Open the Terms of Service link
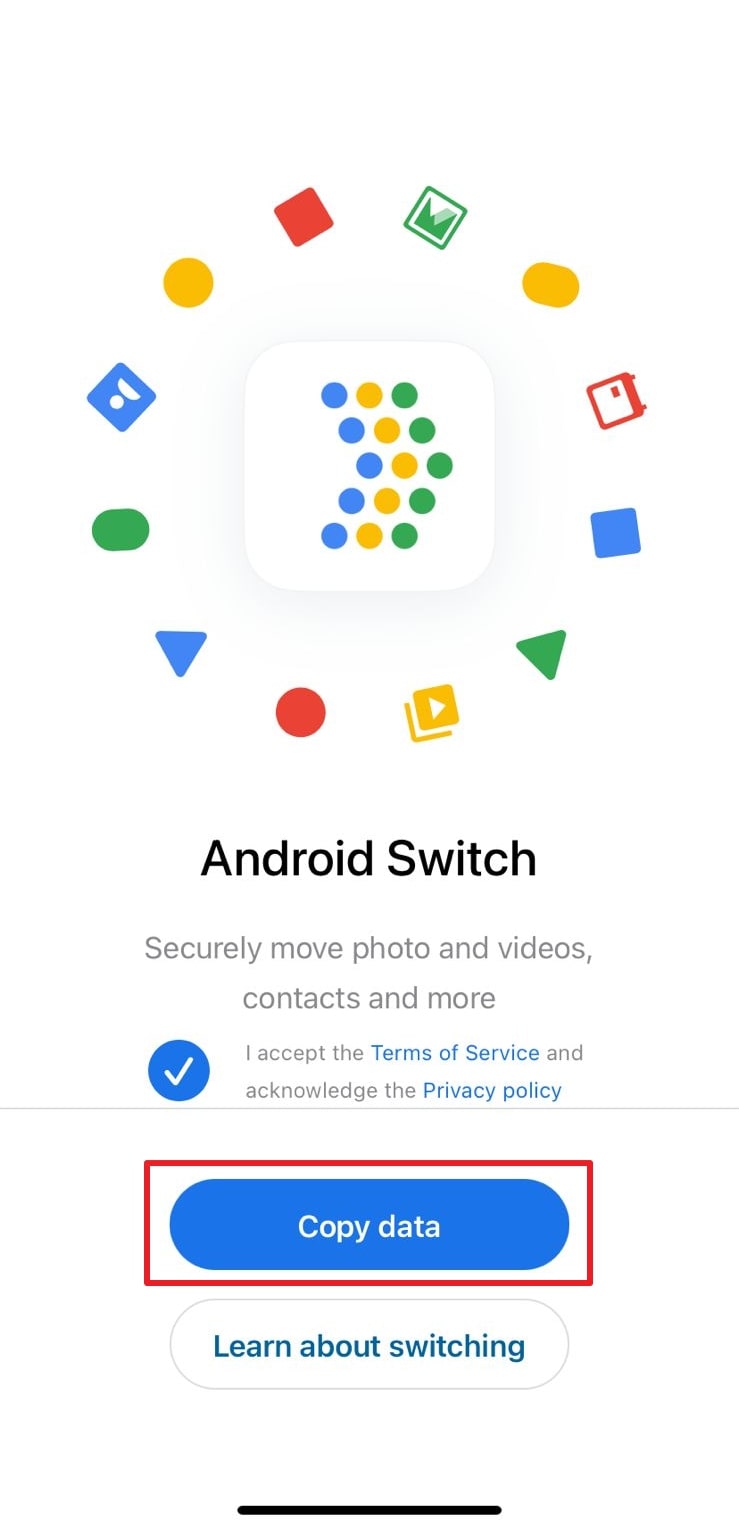This screenshot has width=739, height=1529. 455,1053
